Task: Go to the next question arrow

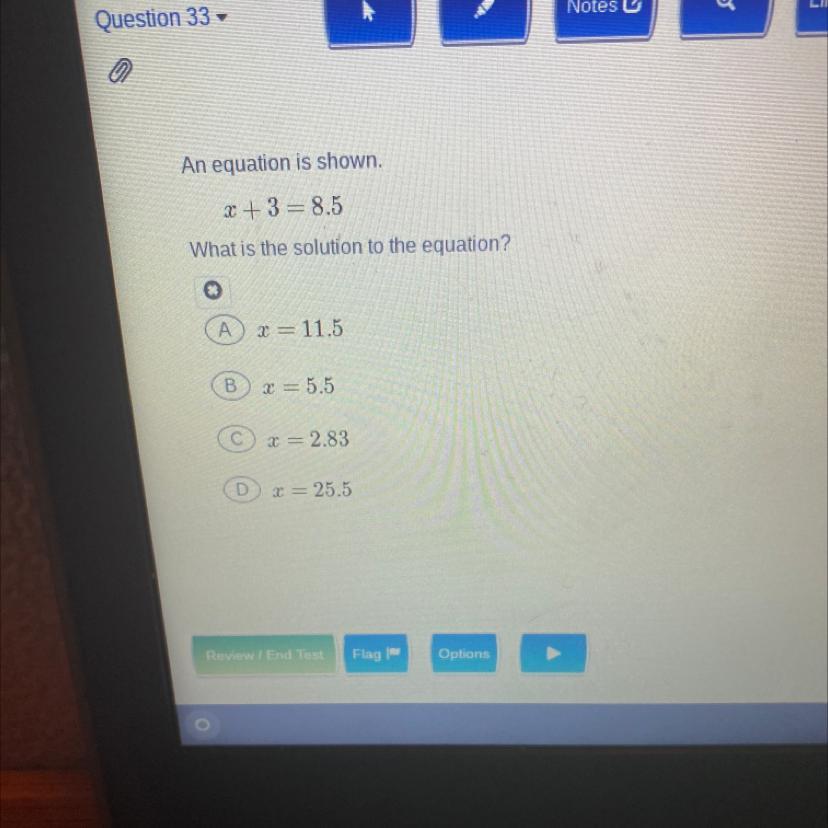Action: [553, 653]
